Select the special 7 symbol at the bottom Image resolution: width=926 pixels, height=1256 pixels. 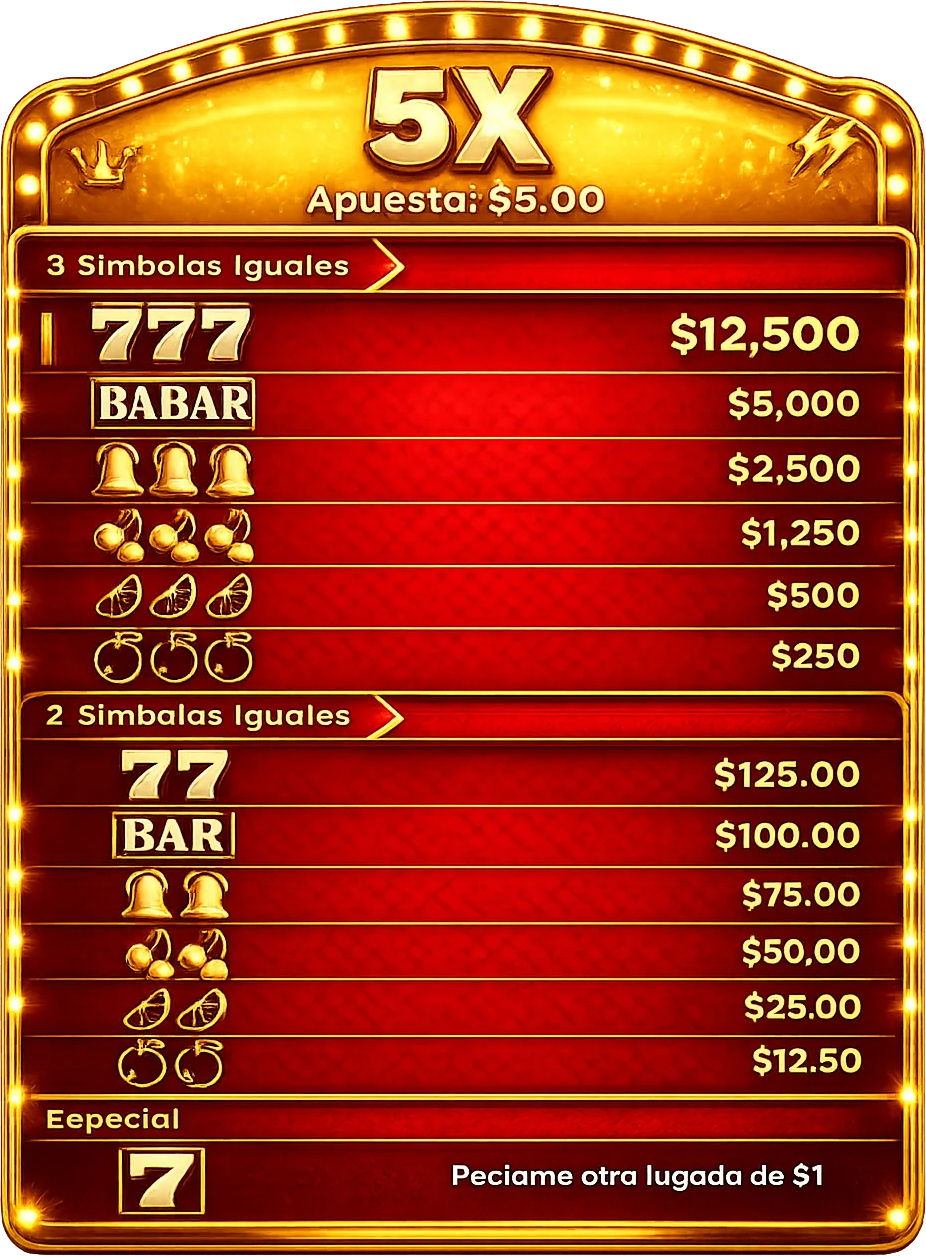[163, 1180]
